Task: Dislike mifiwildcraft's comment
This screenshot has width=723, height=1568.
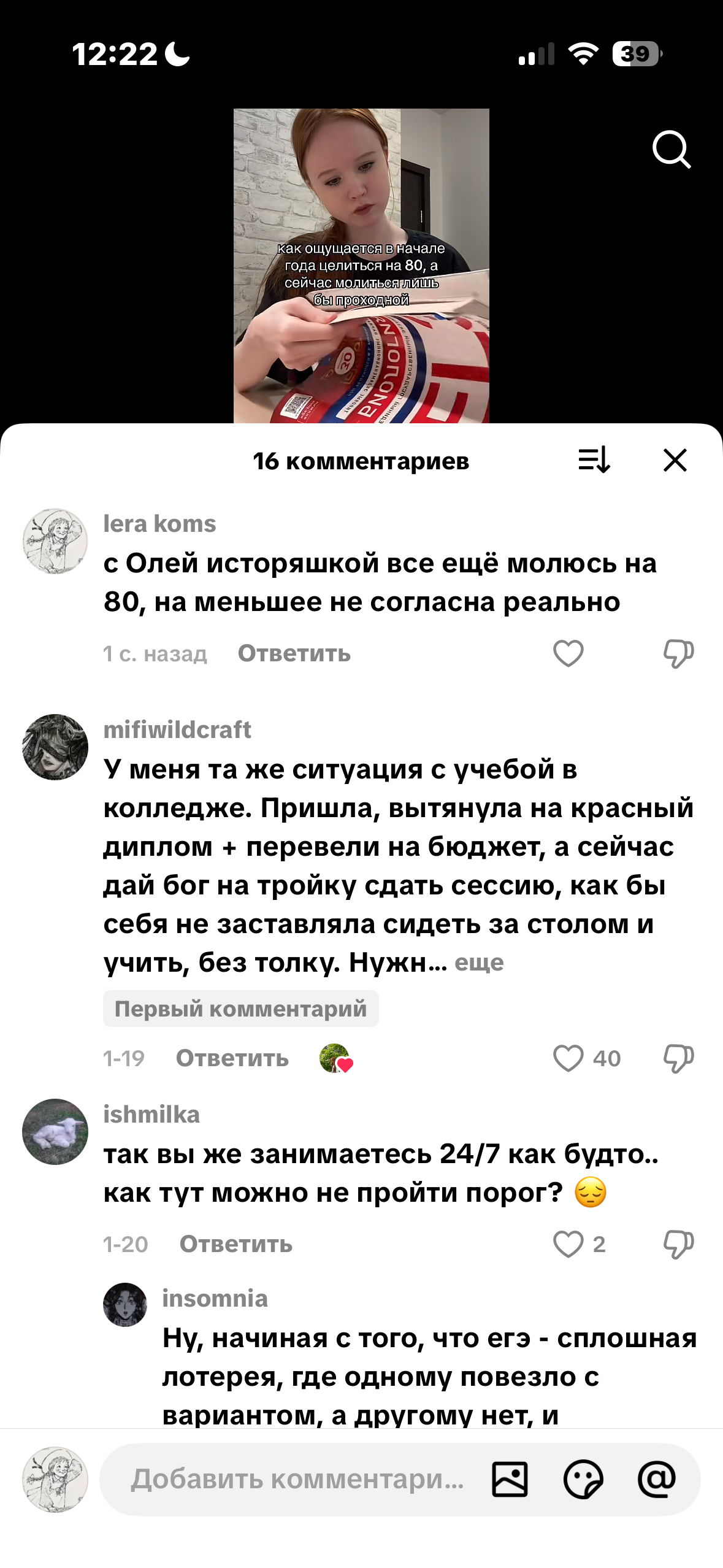Action: (x=678, y=1058)
